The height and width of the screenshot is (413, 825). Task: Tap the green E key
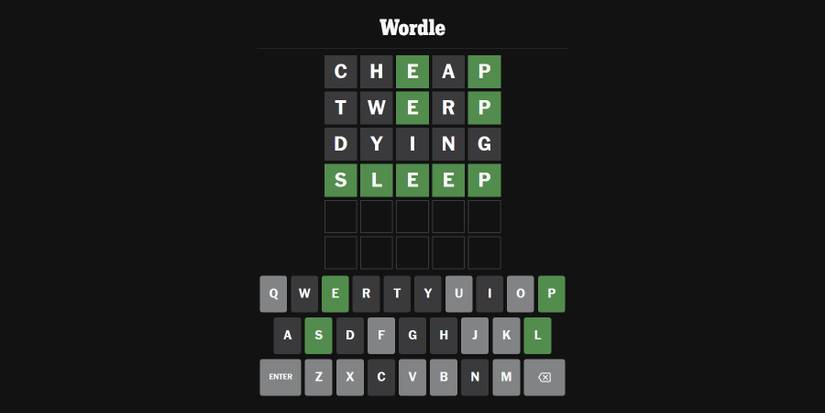335,294
